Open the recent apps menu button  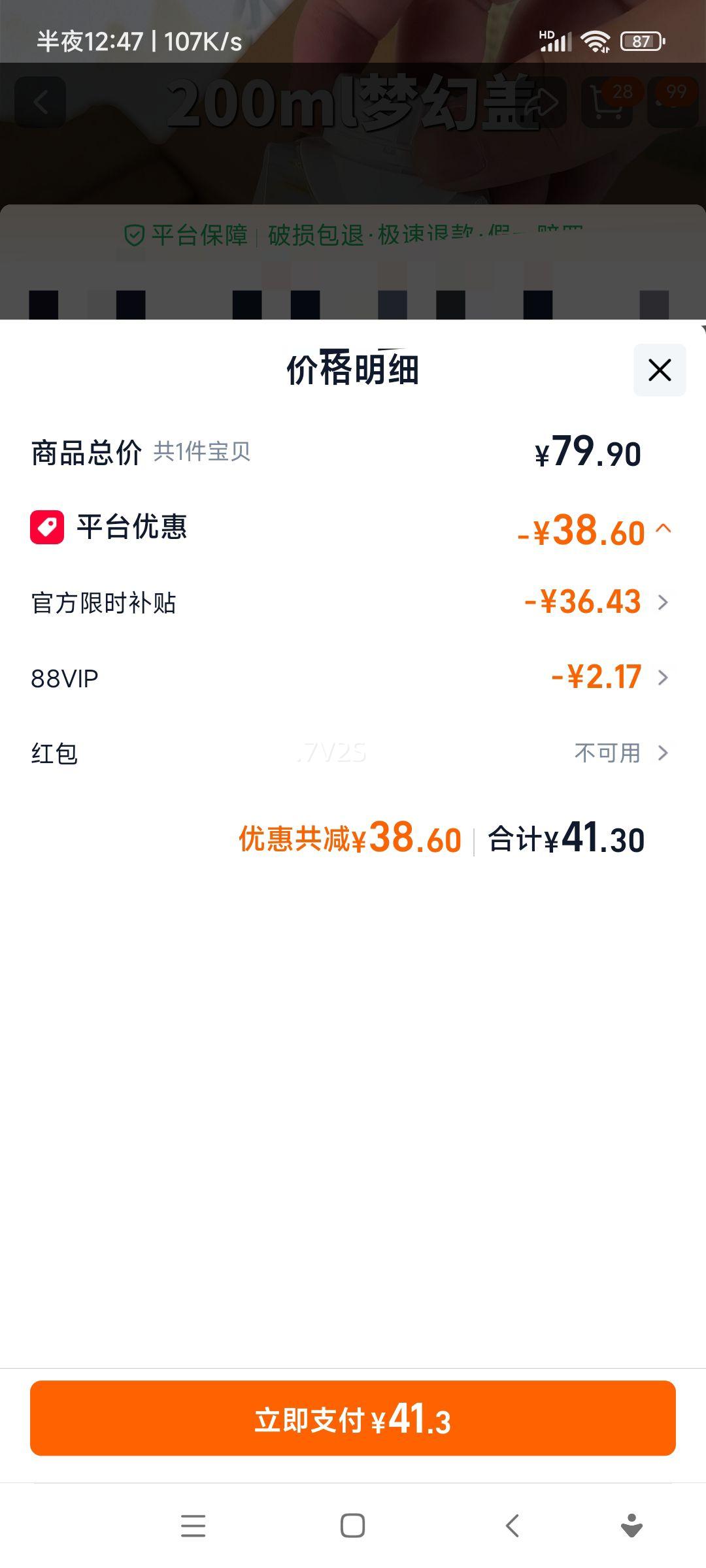pyautogui.click(x=193, y=1526)
